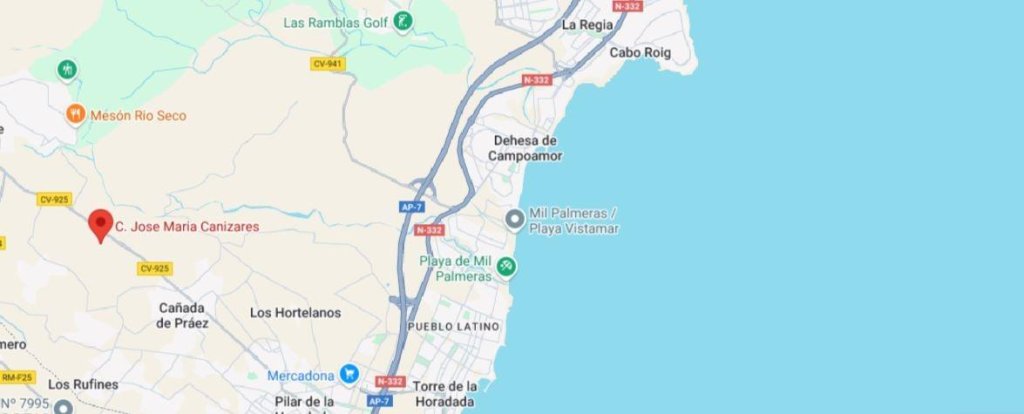Viewport: 1024px width, 414px height.
Task: Open the Playa de Mil Palmeras beach marker
Action: pos(507,266)
